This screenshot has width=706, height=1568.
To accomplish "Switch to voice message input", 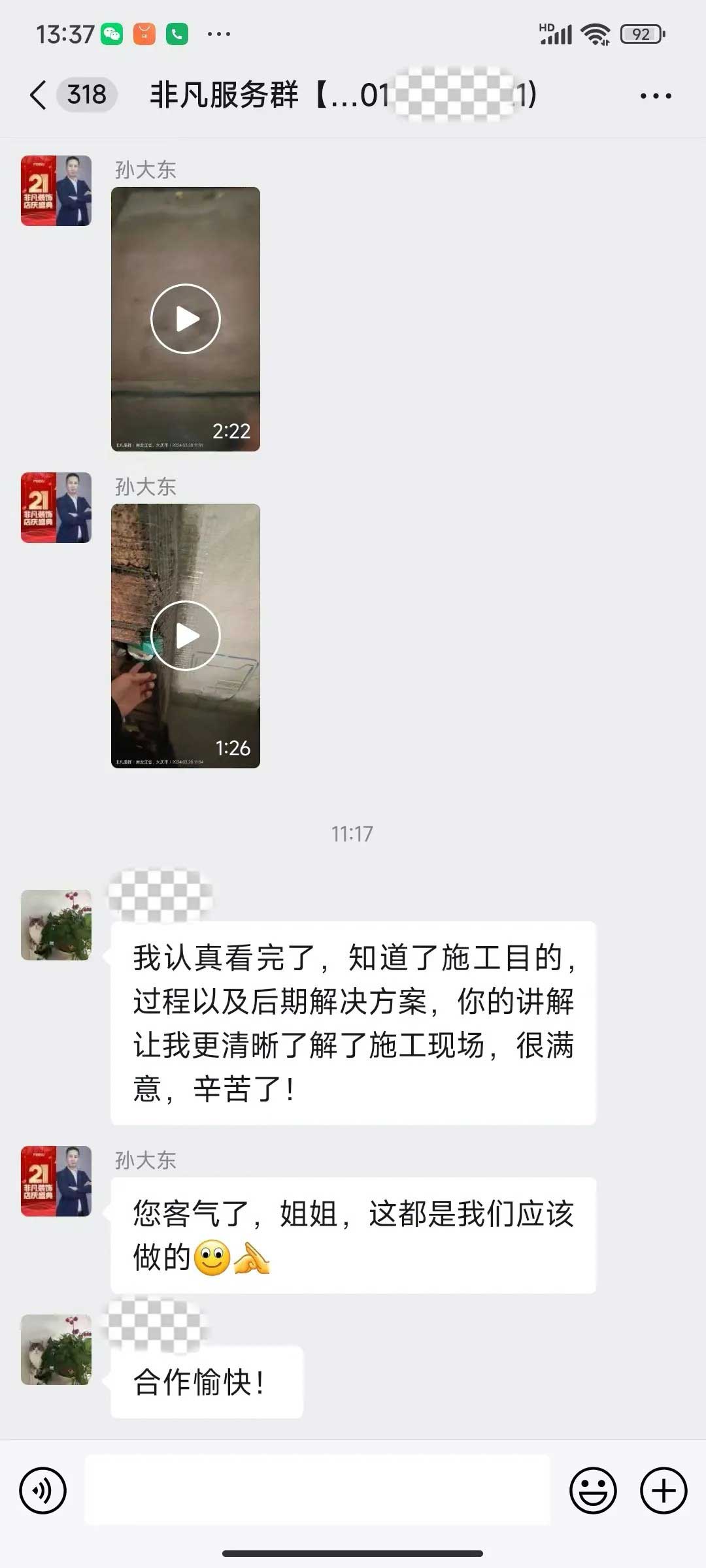I will tap(43, 1491).
